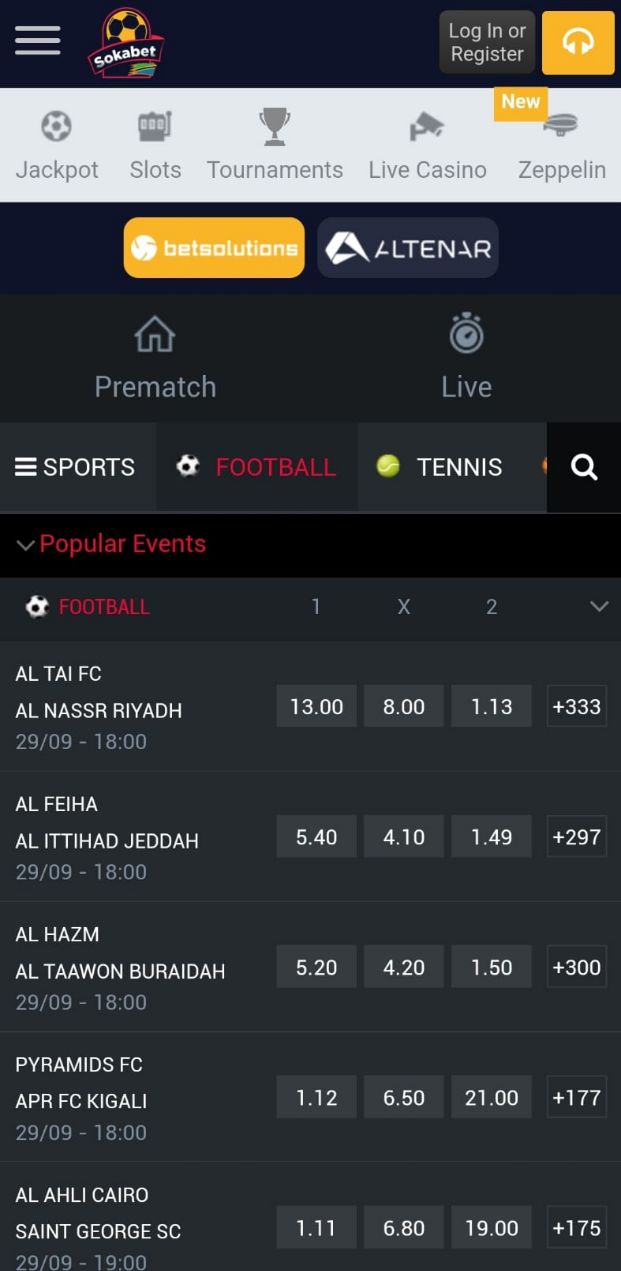Open the hamburger drawer menu
The image size is (621, 1271).
tap(38, 40)
